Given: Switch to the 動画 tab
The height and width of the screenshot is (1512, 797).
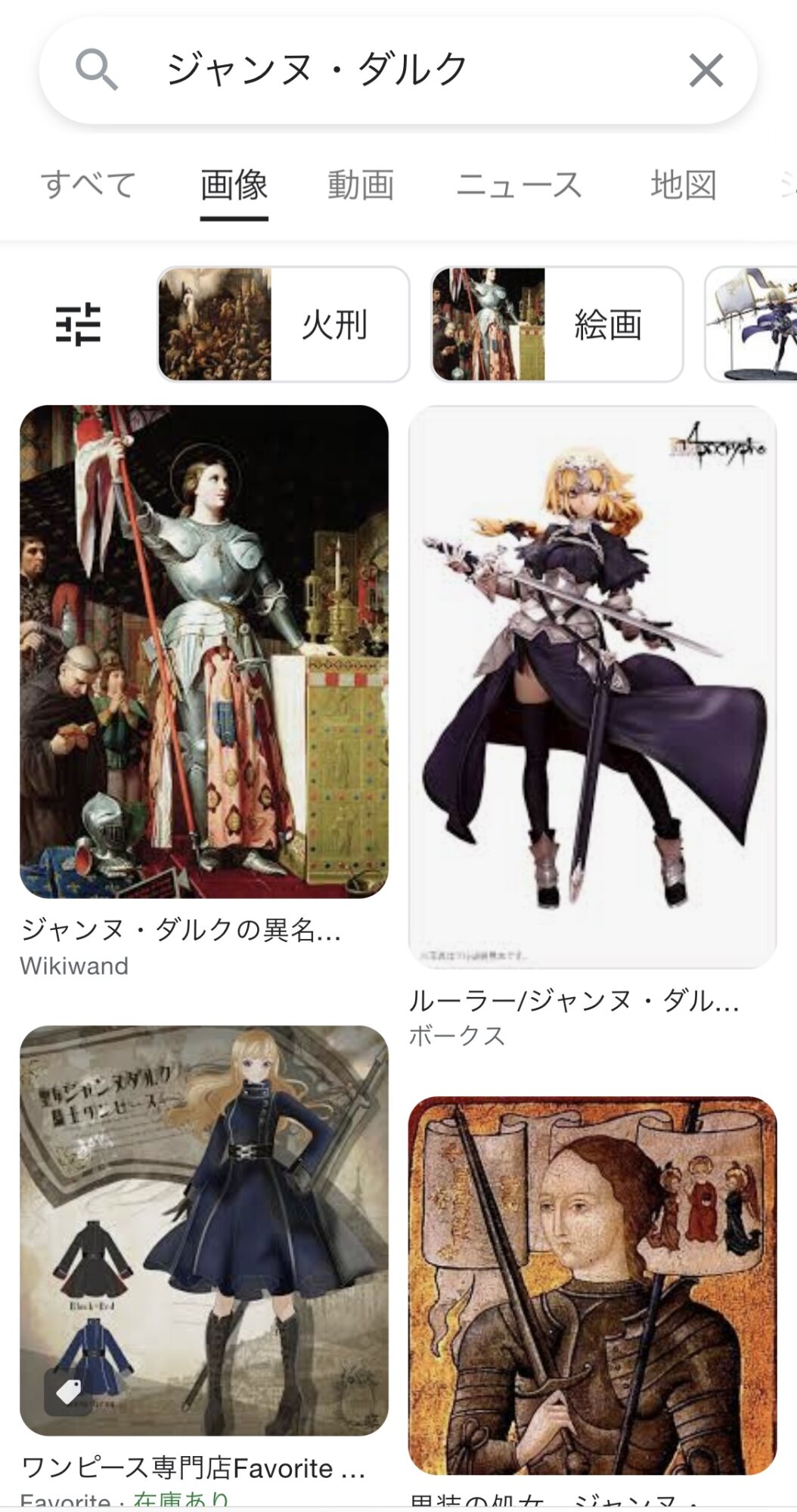Looking at the screenshot, I should pyautogui.click(x=361, y=185).
